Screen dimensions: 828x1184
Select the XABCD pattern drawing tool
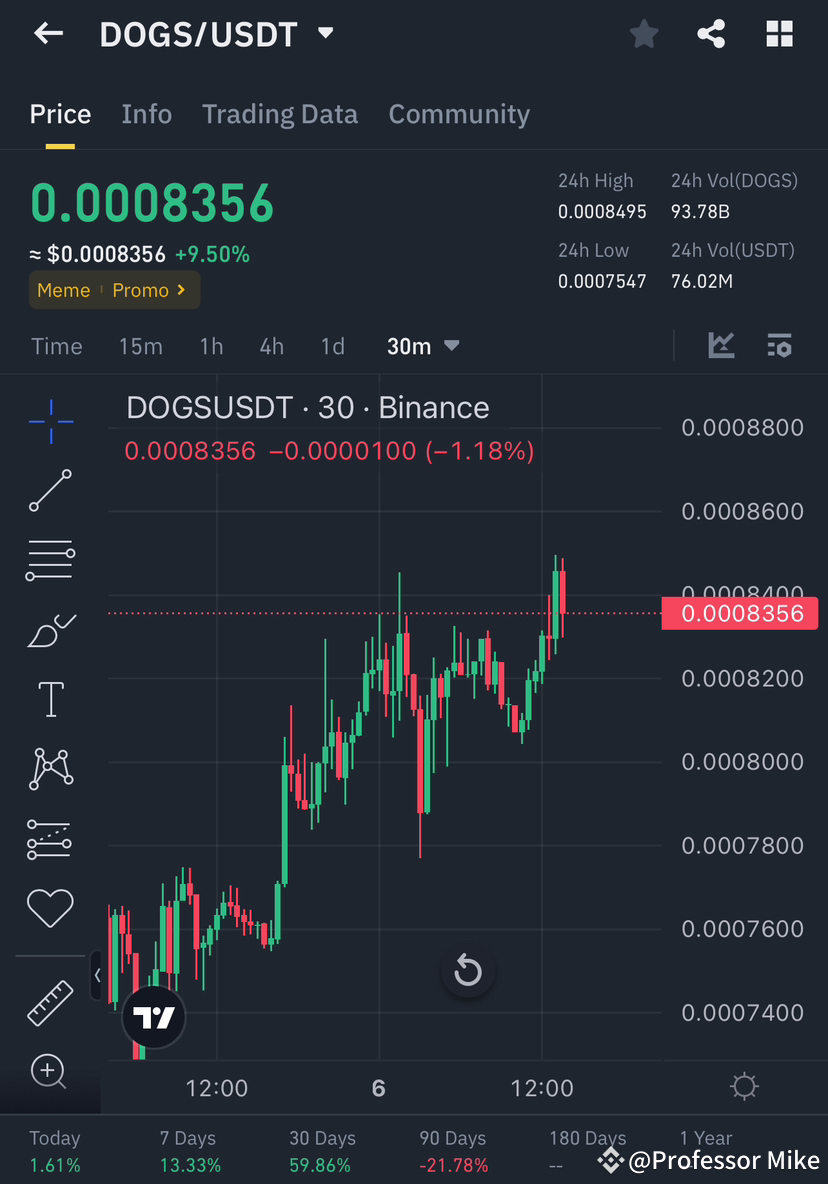(x=50, y=768)
